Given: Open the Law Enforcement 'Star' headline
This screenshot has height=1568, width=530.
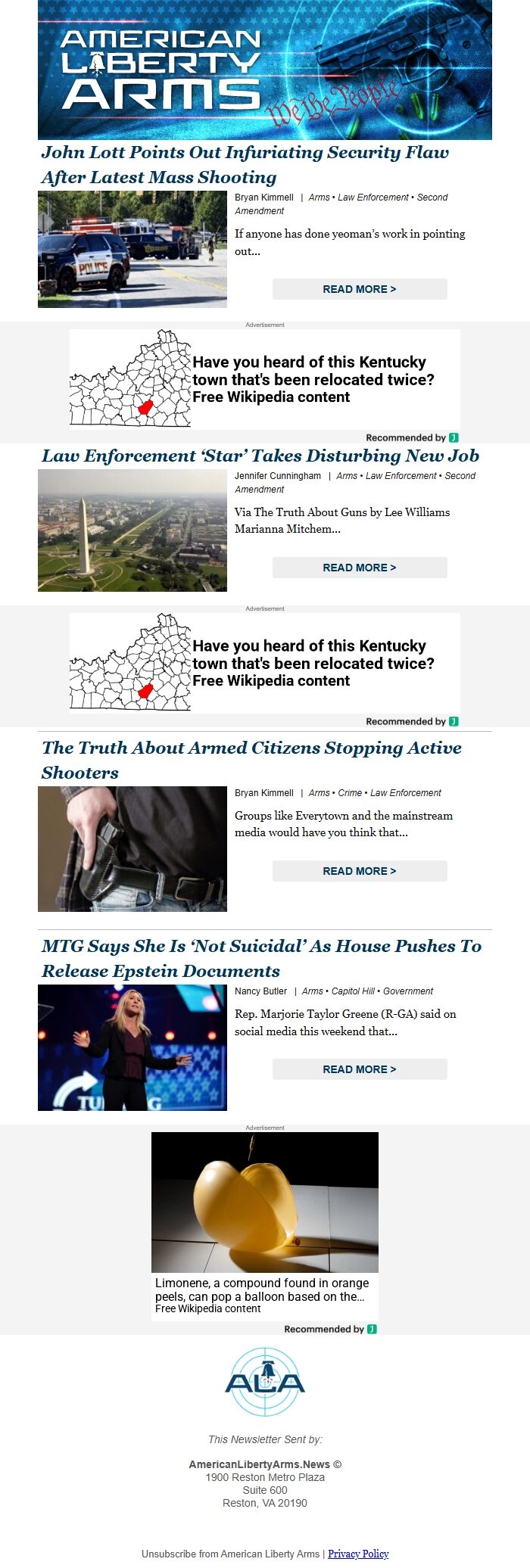Looking at the screenshot, I should pos(260,456).
